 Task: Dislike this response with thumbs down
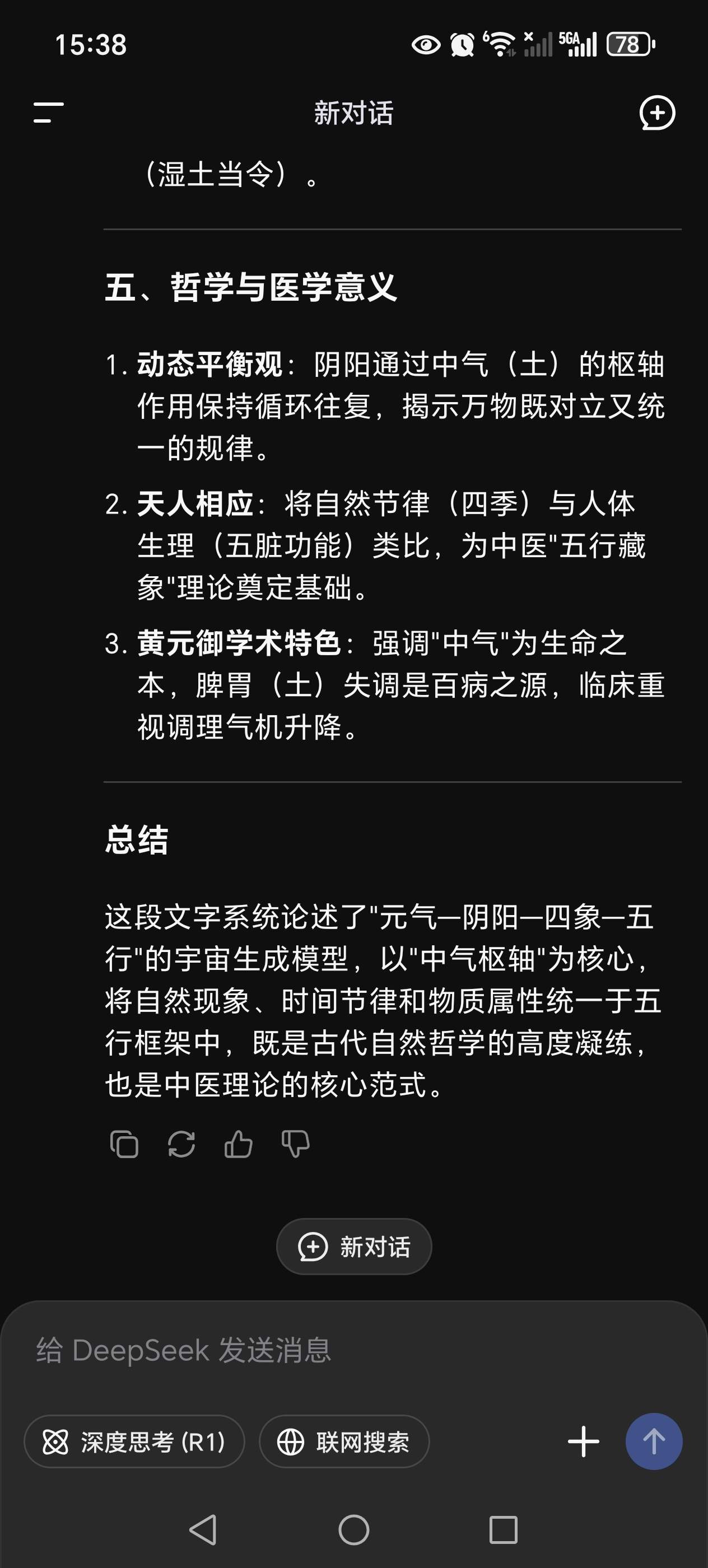coord(295,1144)
